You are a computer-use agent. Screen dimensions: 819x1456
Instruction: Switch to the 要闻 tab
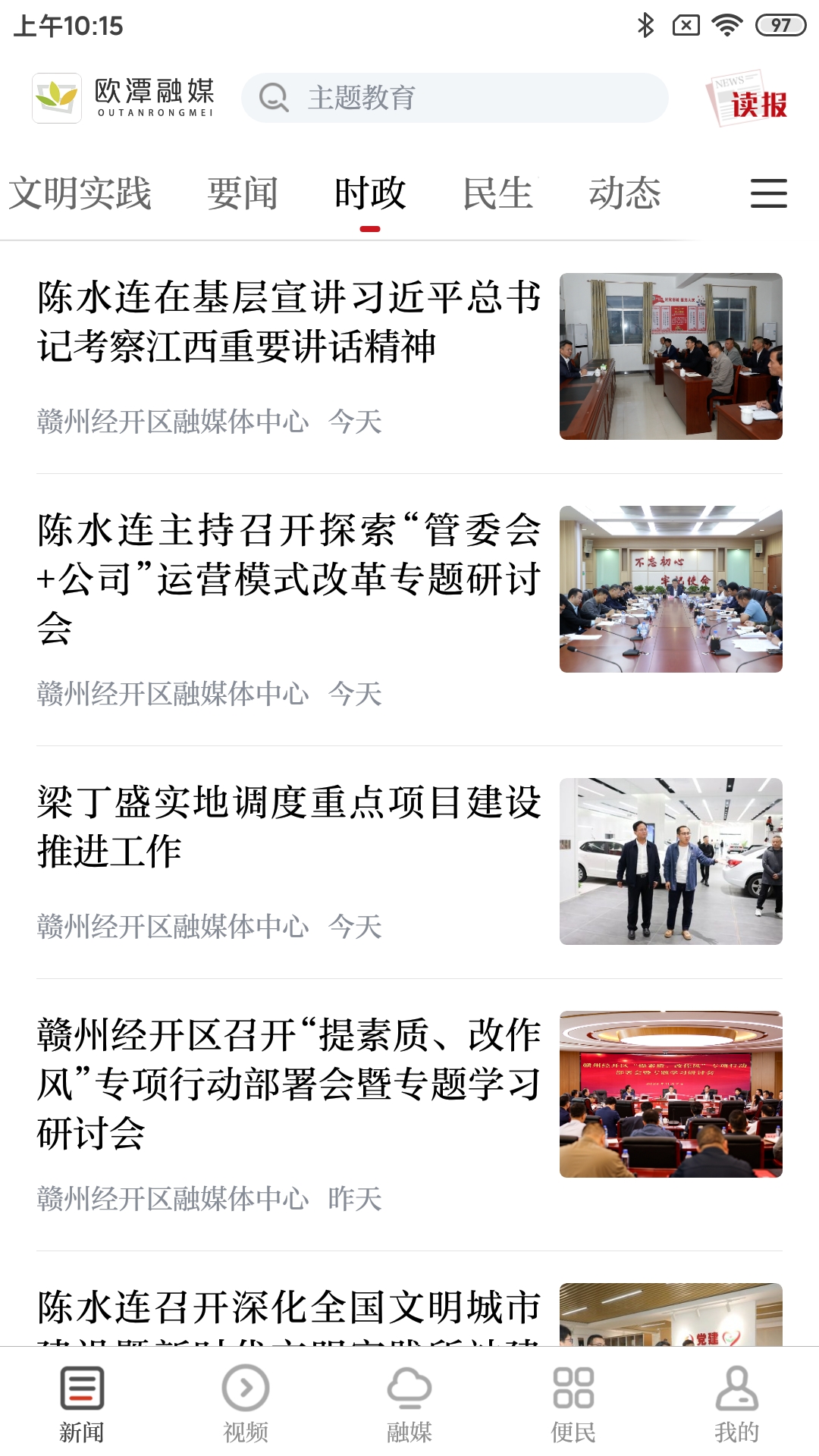tap(241, 193)
